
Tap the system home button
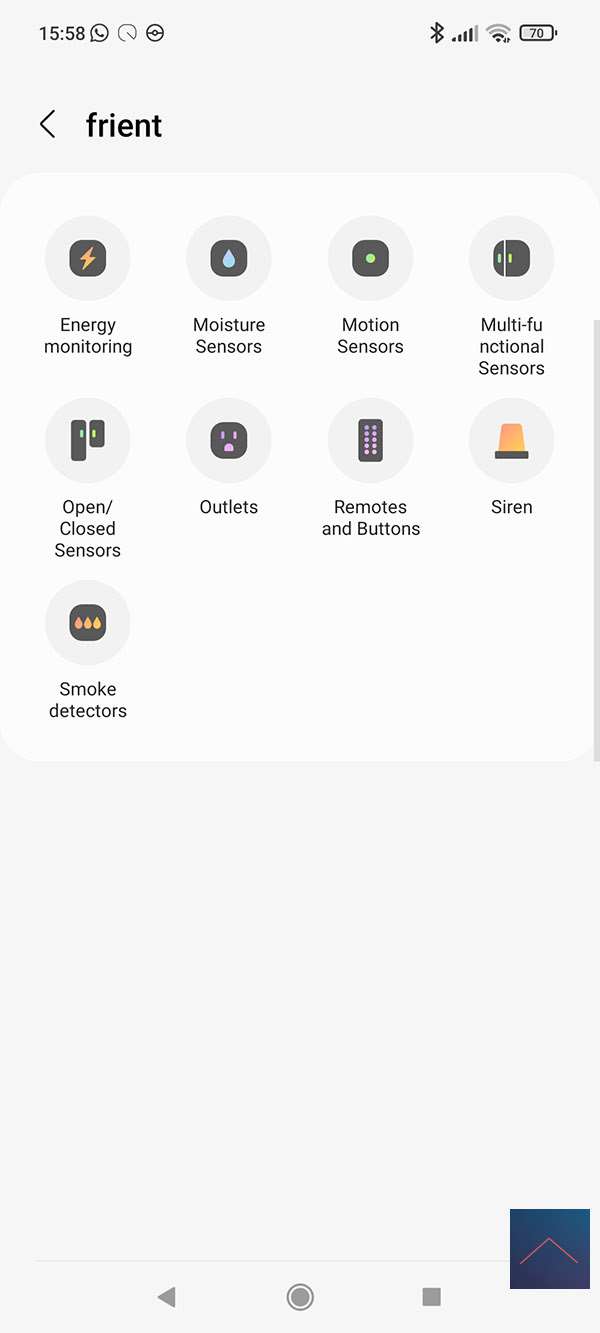tap(300, 1297)
